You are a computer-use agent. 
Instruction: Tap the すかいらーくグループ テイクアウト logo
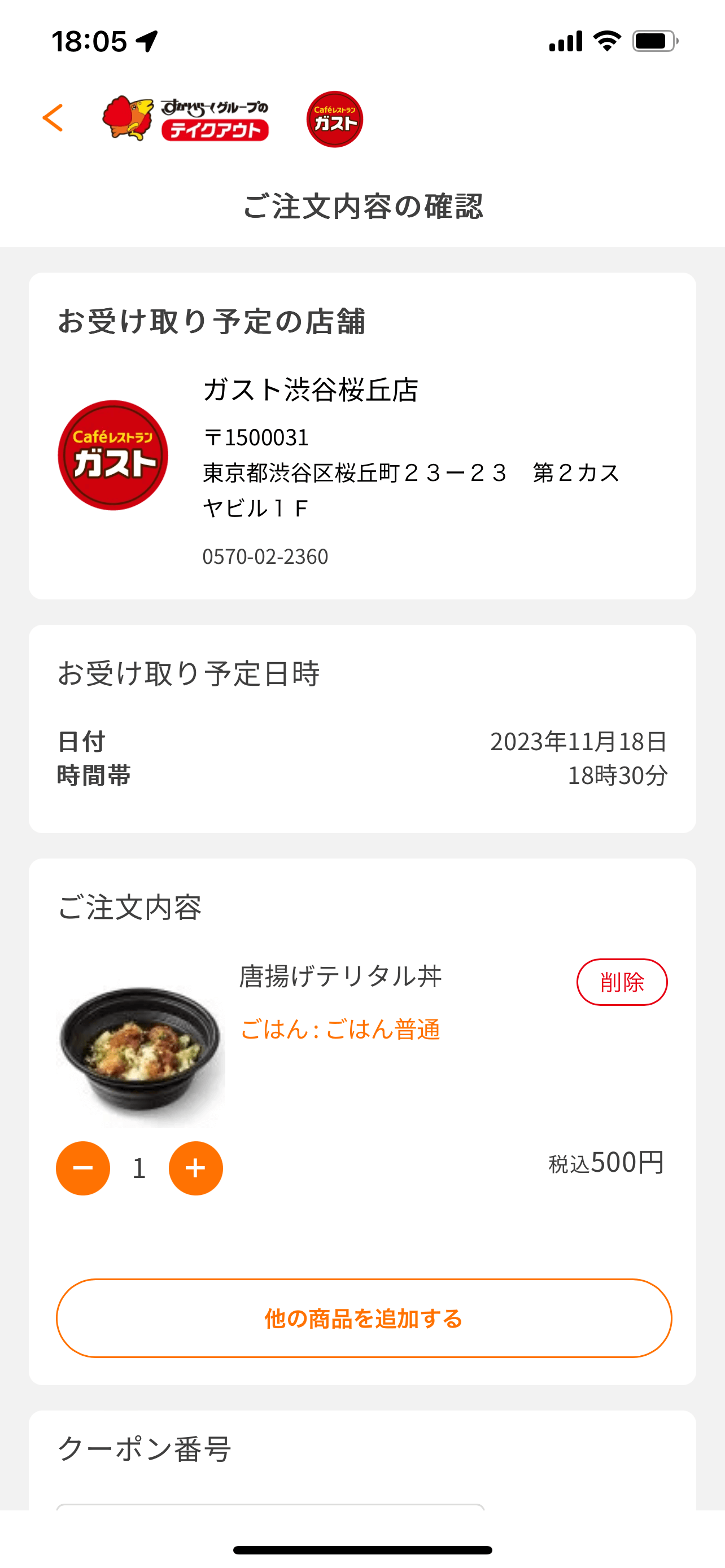tap(186, 119)
